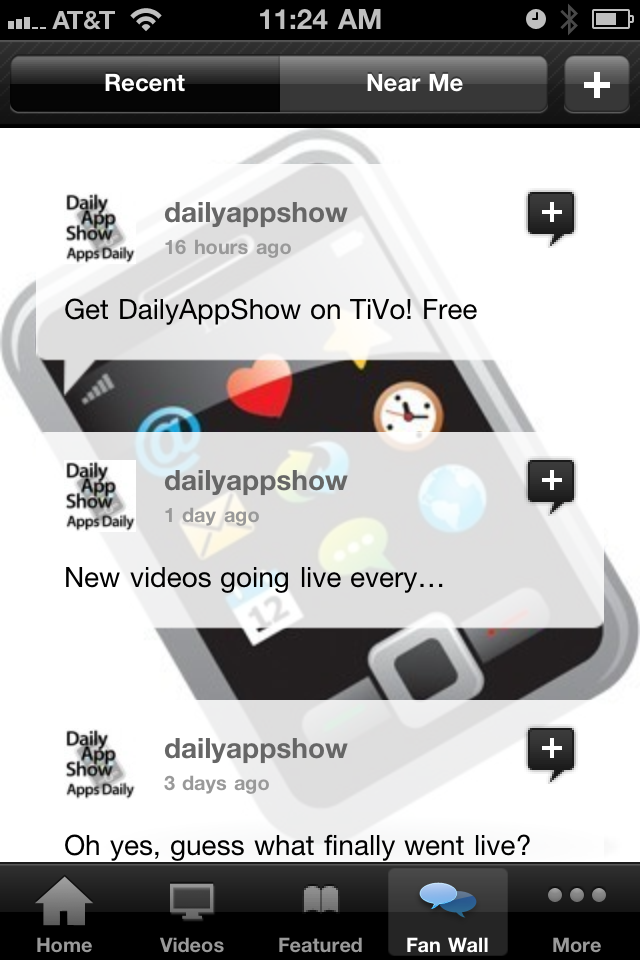Reply to the 1 day ago post

point(551,484)
